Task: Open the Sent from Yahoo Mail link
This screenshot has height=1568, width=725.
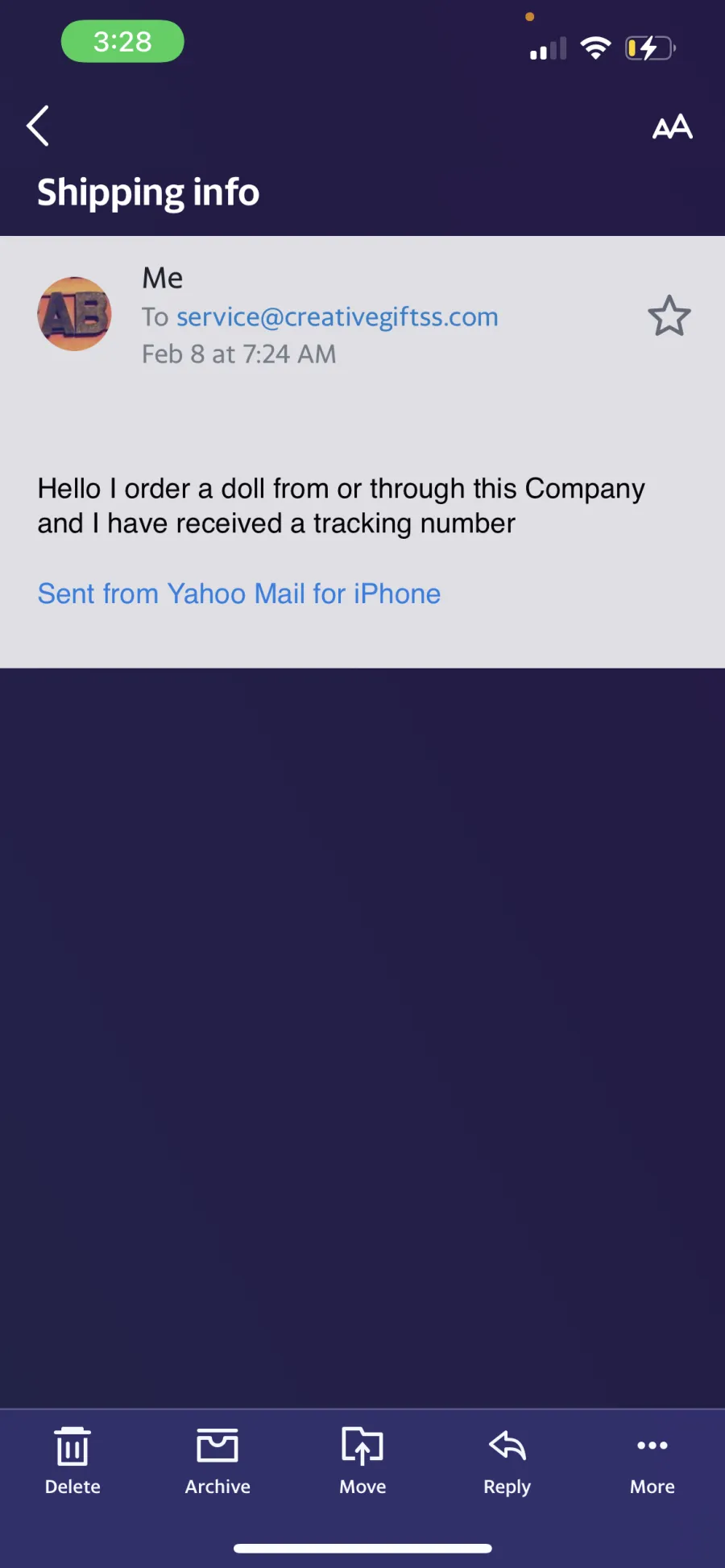Action: click(239, 594)
